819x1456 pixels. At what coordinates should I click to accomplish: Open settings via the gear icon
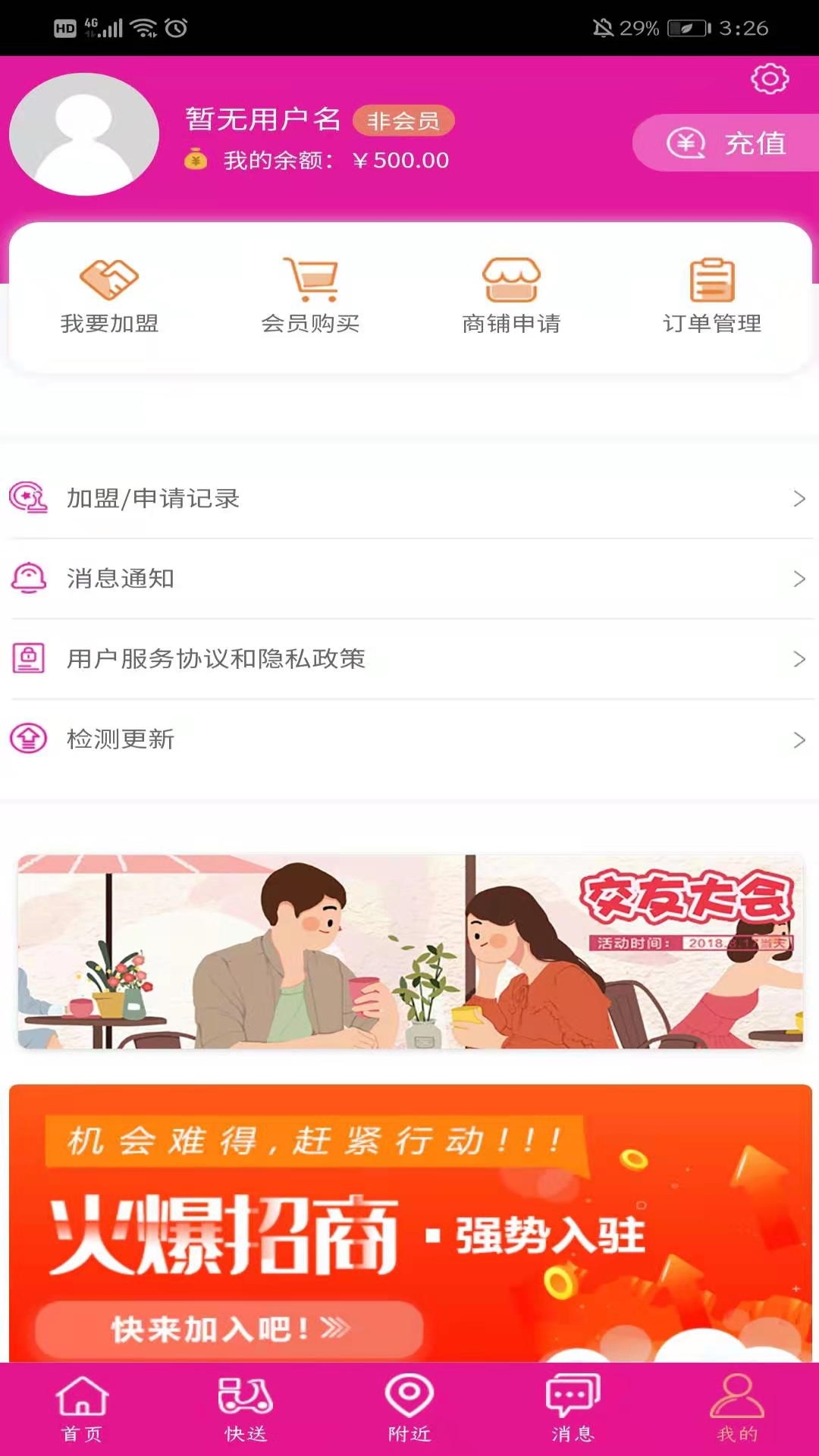pos(769,79)
